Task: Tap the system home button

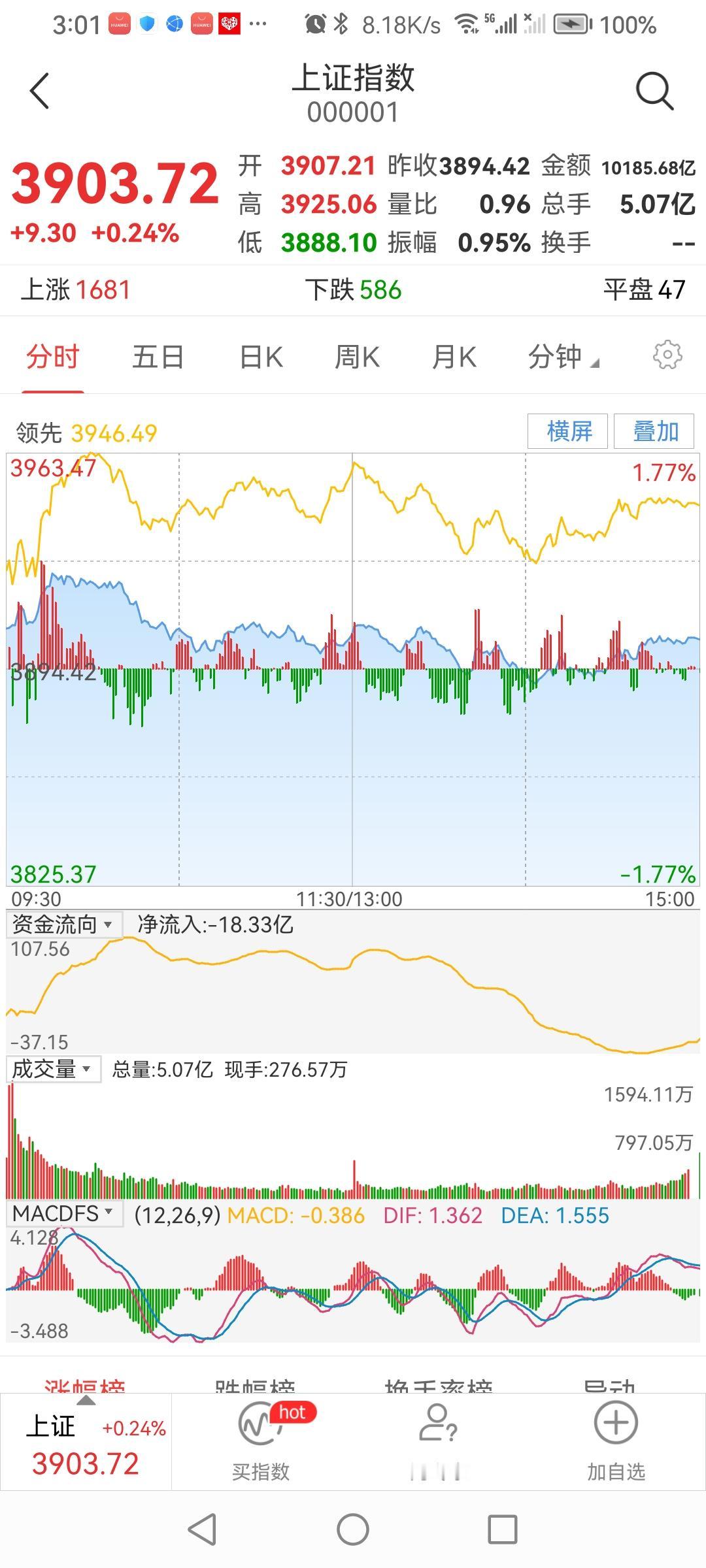Action: pos(353,1530)
